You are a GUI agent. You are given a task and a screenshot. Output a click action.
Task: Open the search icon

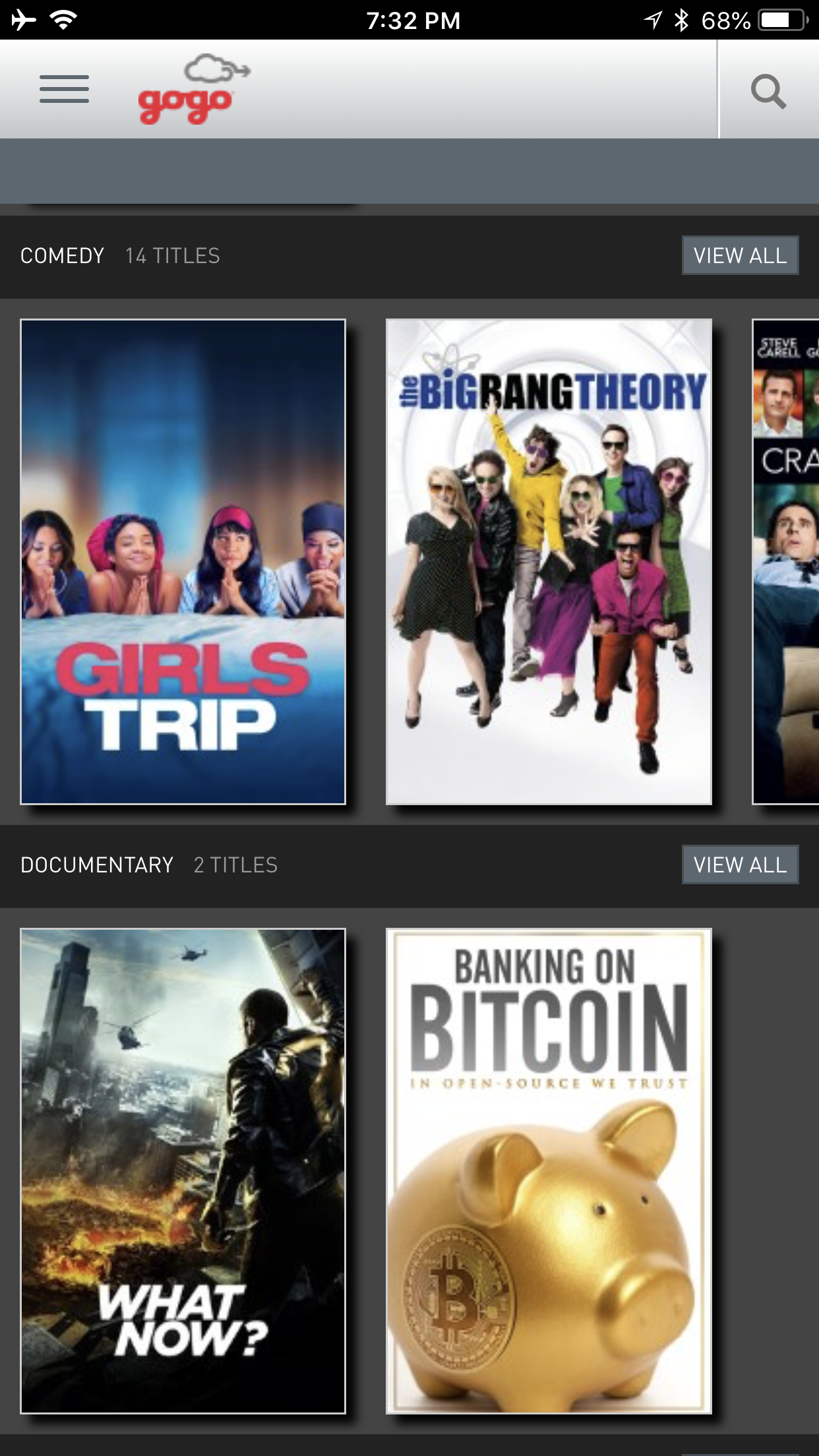coord(768,91)
